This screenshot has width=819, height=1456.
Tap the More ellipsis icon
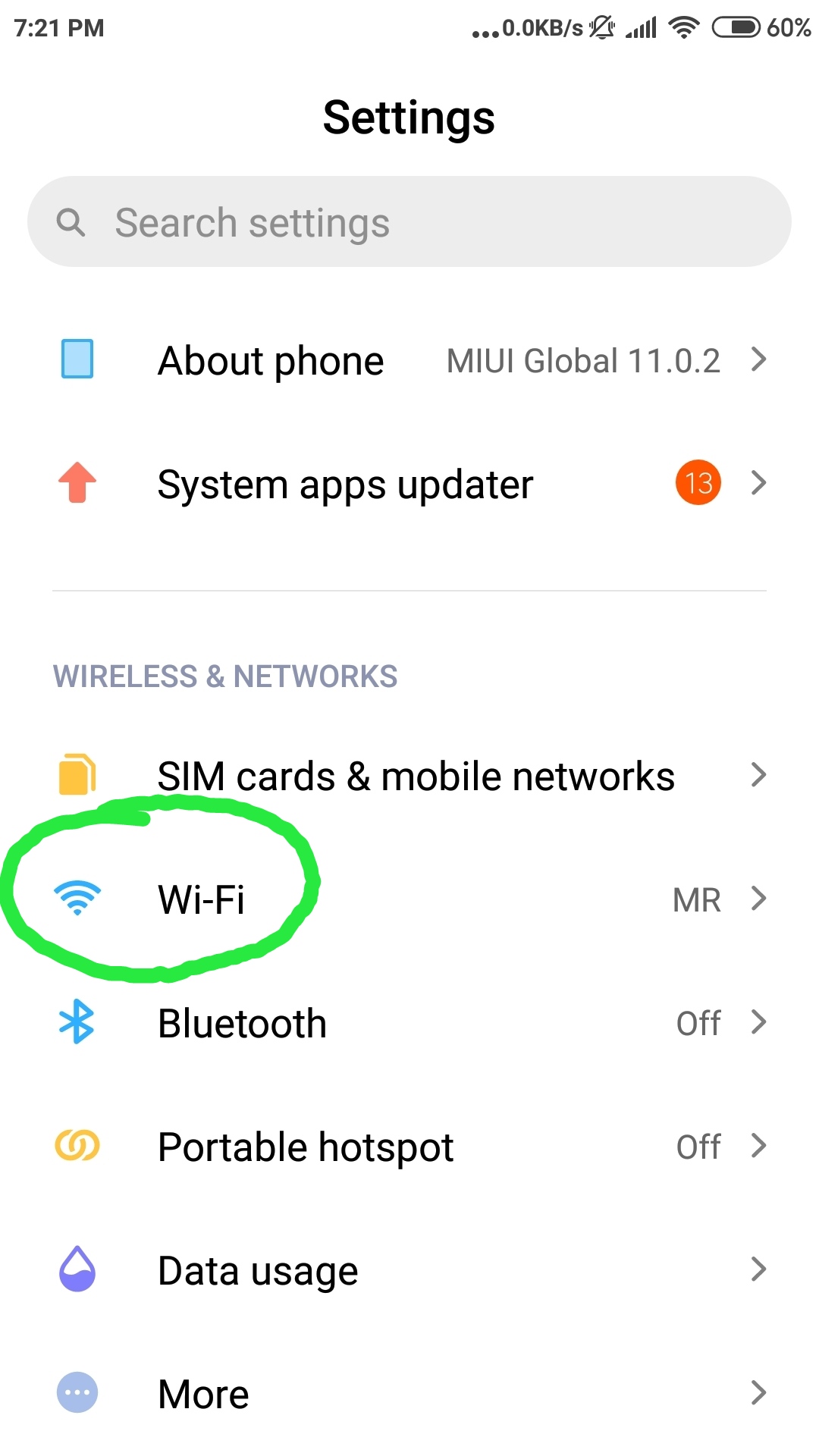77,1392
